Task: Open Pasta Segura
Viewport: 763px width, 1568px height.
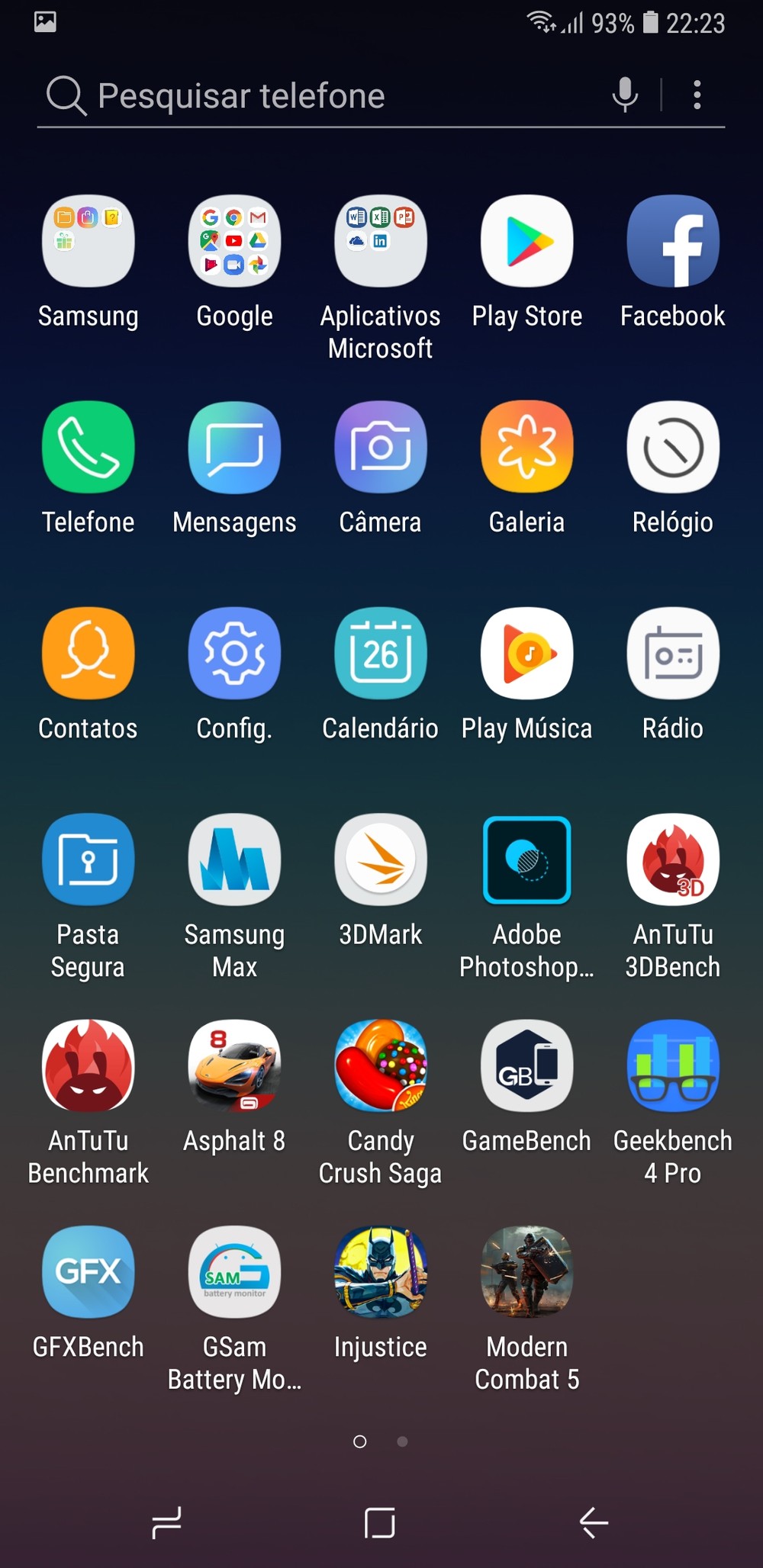Action: (x=89, y=860)
